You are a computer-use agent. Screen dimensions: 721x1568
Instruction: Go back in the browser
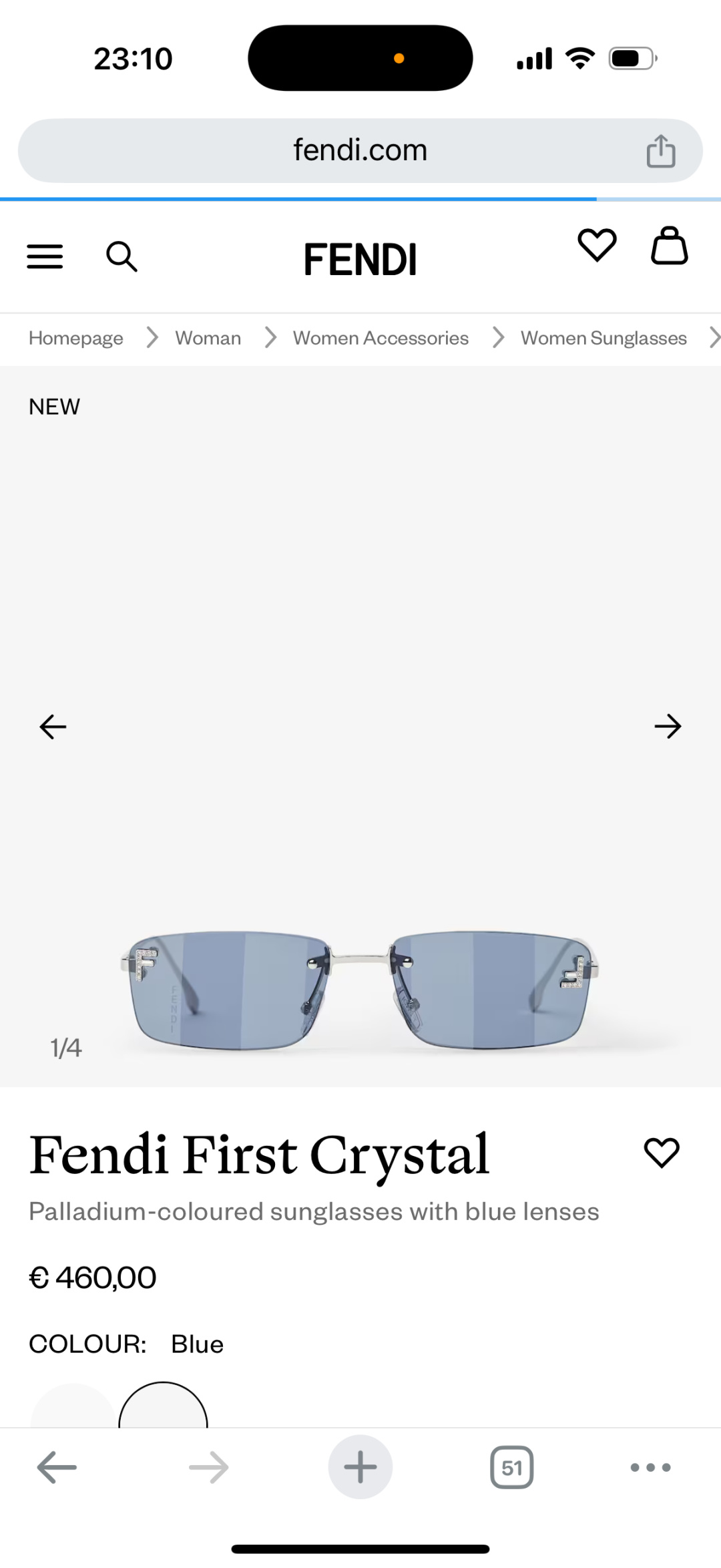click(x=57, y=1467)
